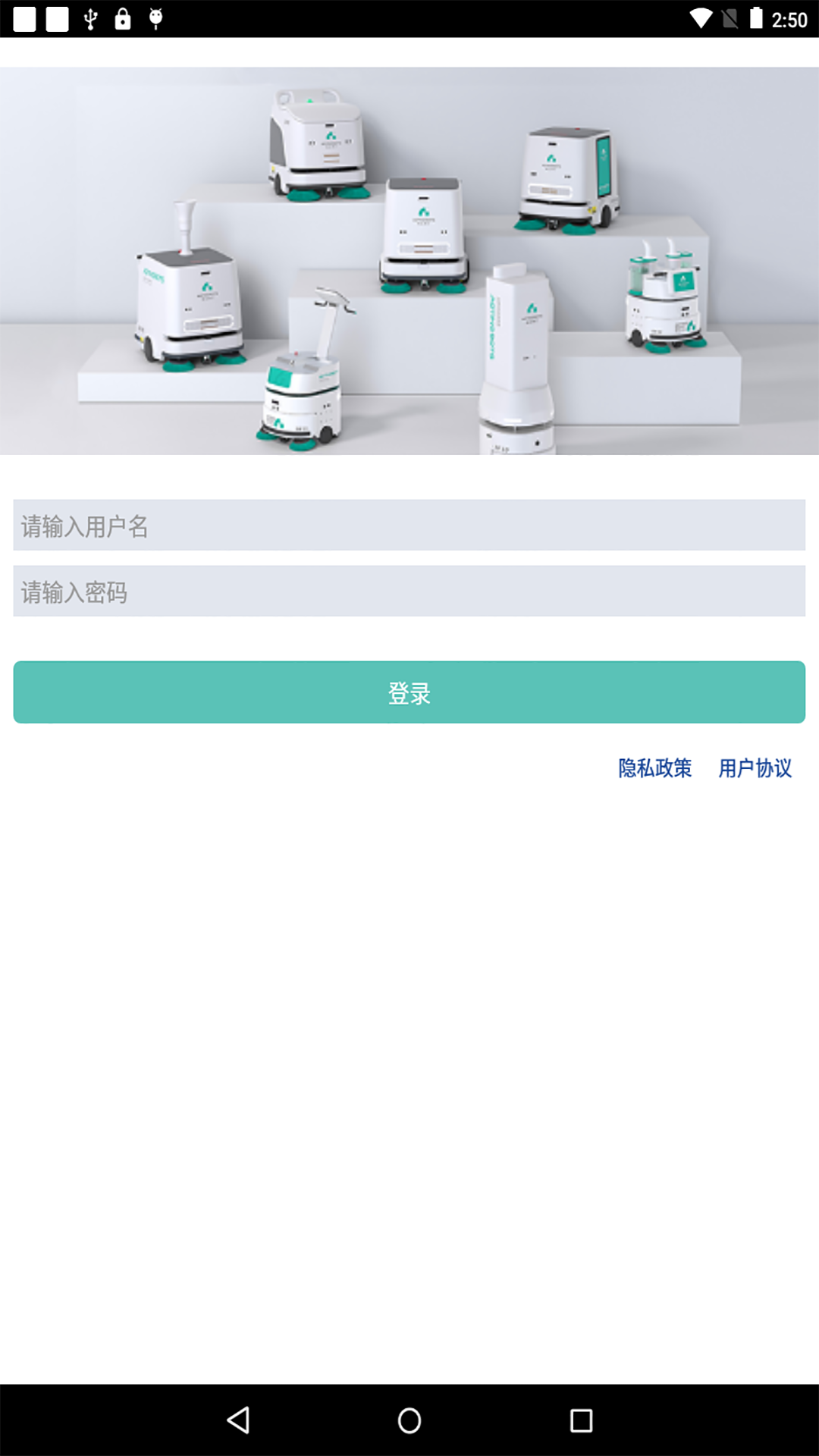Open the 隐私政策 privacy policy link
The height and width of the screenshot is (1456, 819).
pos(654,768)
